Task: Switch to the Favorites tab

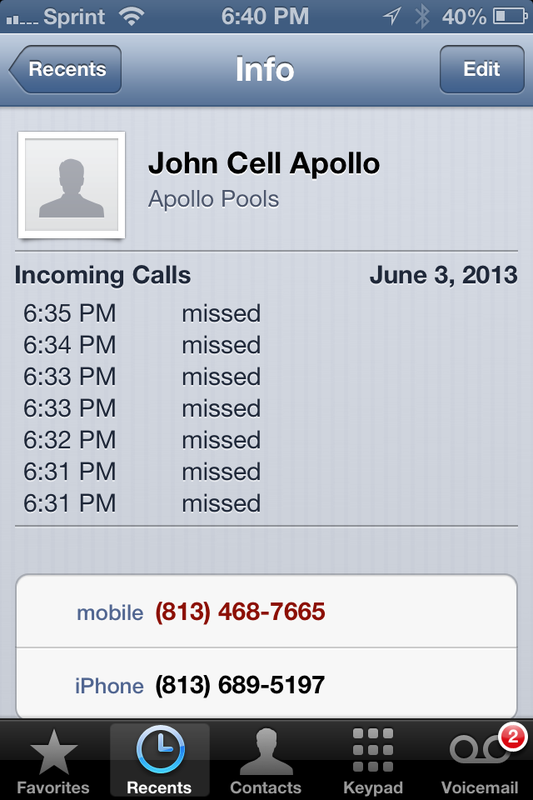Action: click(53, 761)
